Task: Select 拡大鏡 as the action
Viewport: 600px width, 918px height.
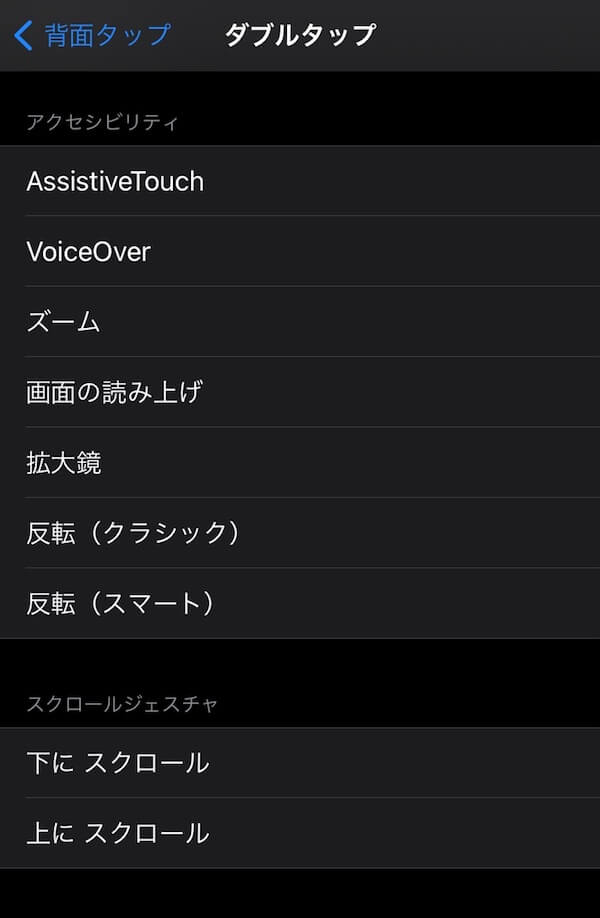Action: click(300, 463)
